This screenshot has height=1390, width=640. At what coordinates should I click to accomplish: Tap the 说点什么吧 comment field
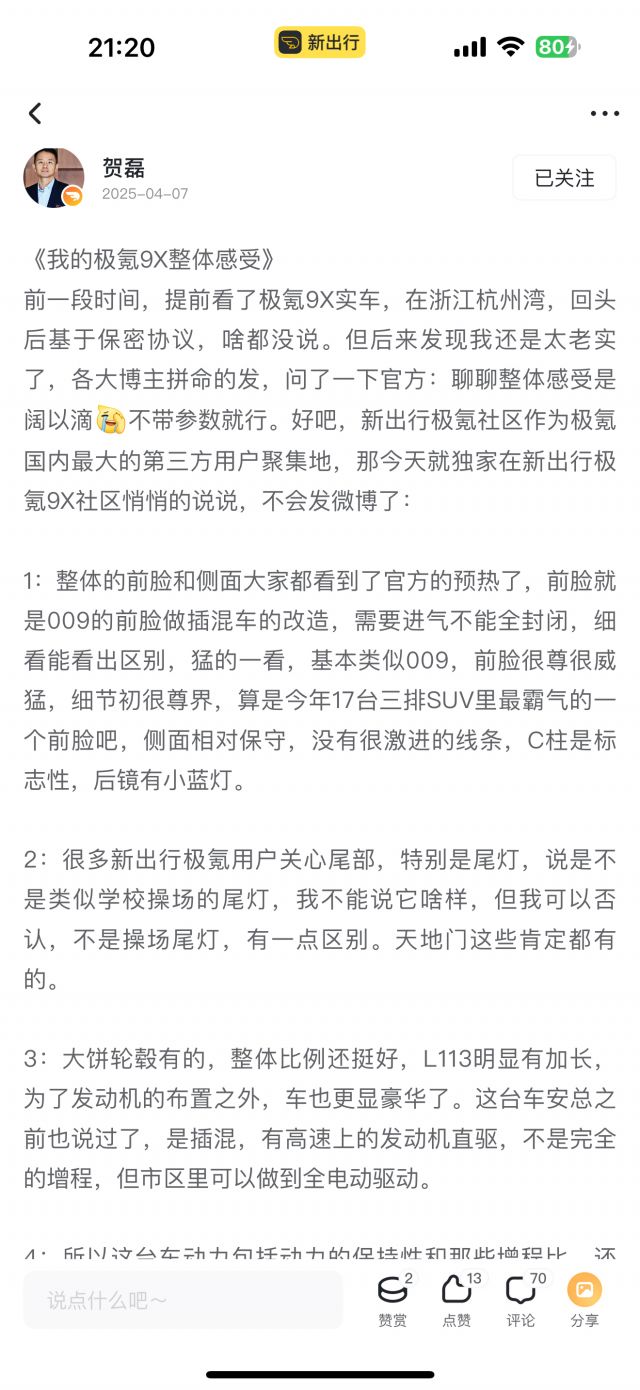182,1300
